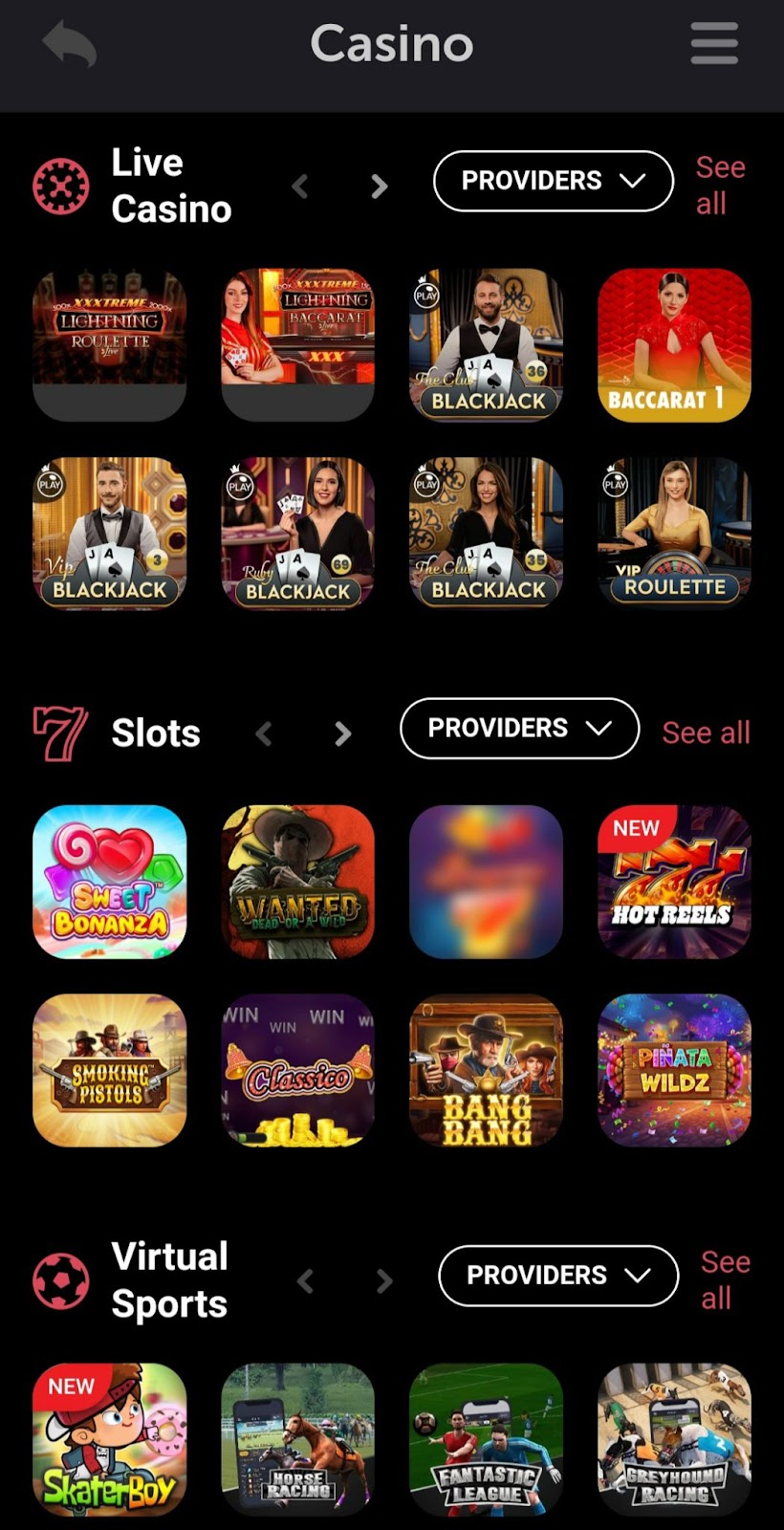See all Slots games

[706, 732]
